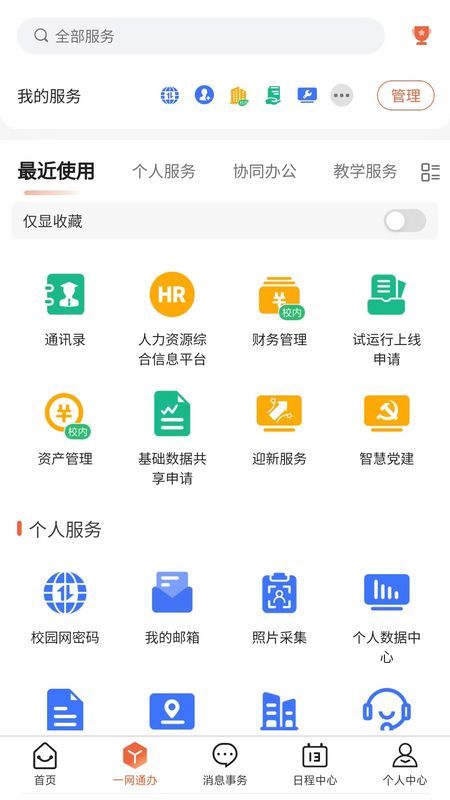Tap the 管理 button
Viewport: 450px width, 800px height.
tap(406, 95)
